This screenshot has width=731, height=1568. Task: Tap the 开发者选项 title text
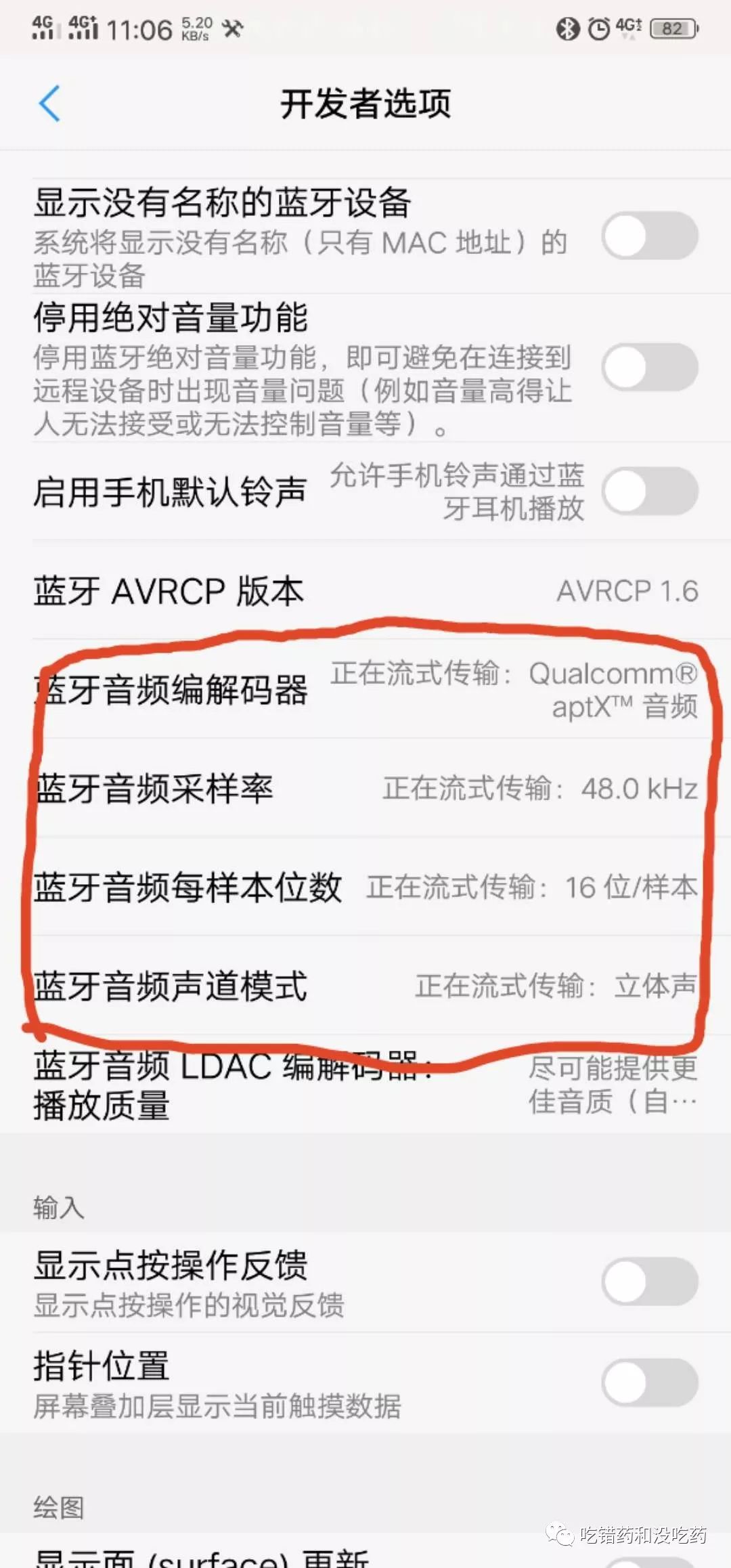[365, 105]
